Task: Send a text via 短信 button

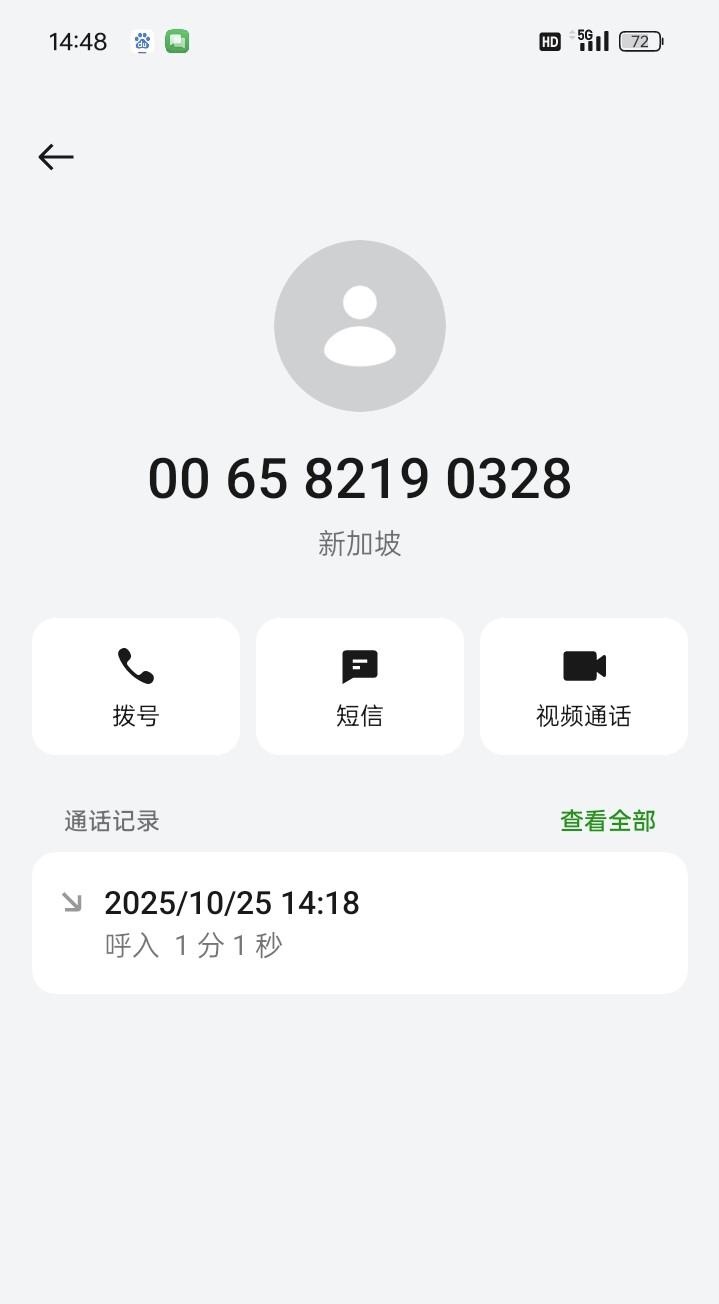Action: pyautogui.click(x=360, y=686)
